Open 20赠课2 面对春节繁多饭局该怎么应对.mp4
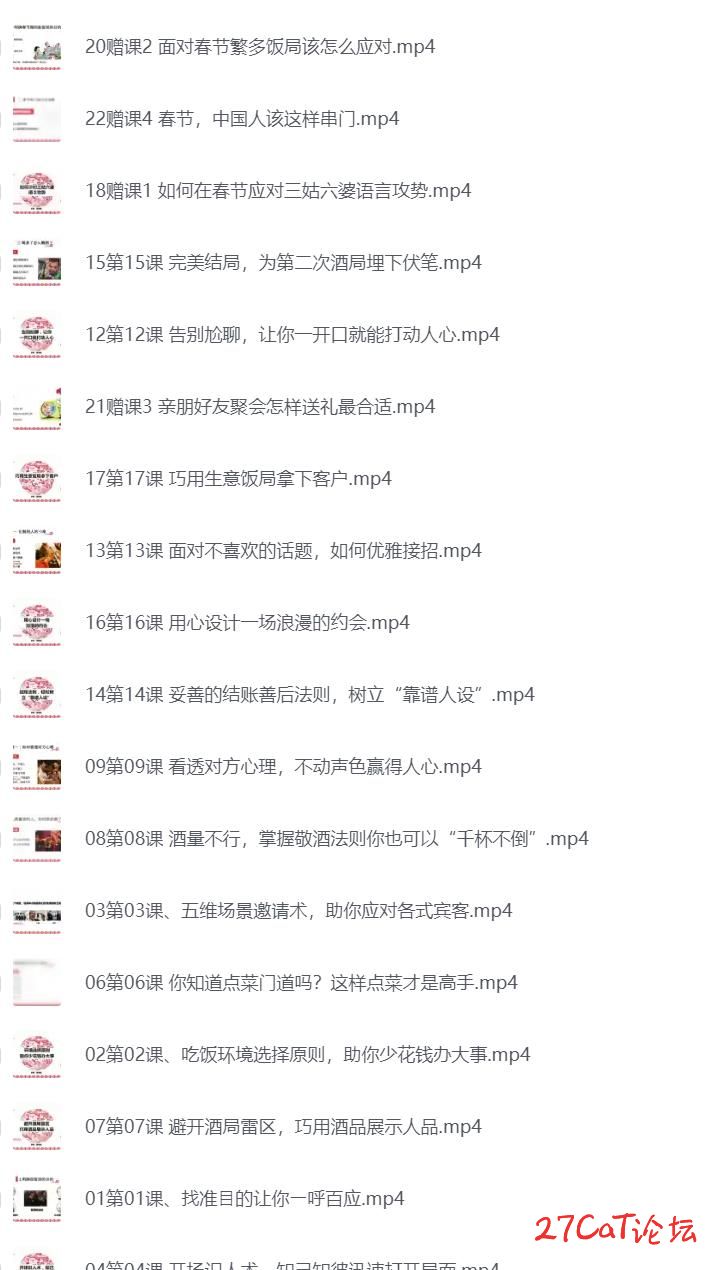The width and height of the screenshot is (712, 1270). pyautogui.click(x=260, y=47)
